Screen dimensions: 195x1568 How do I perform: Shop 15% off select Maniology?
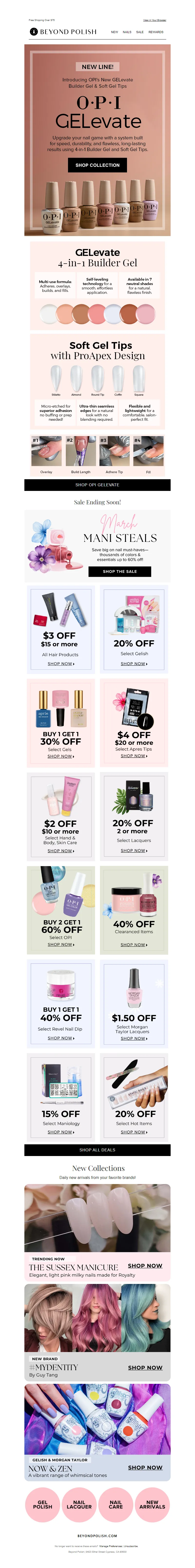click(x=61, y=1132)
